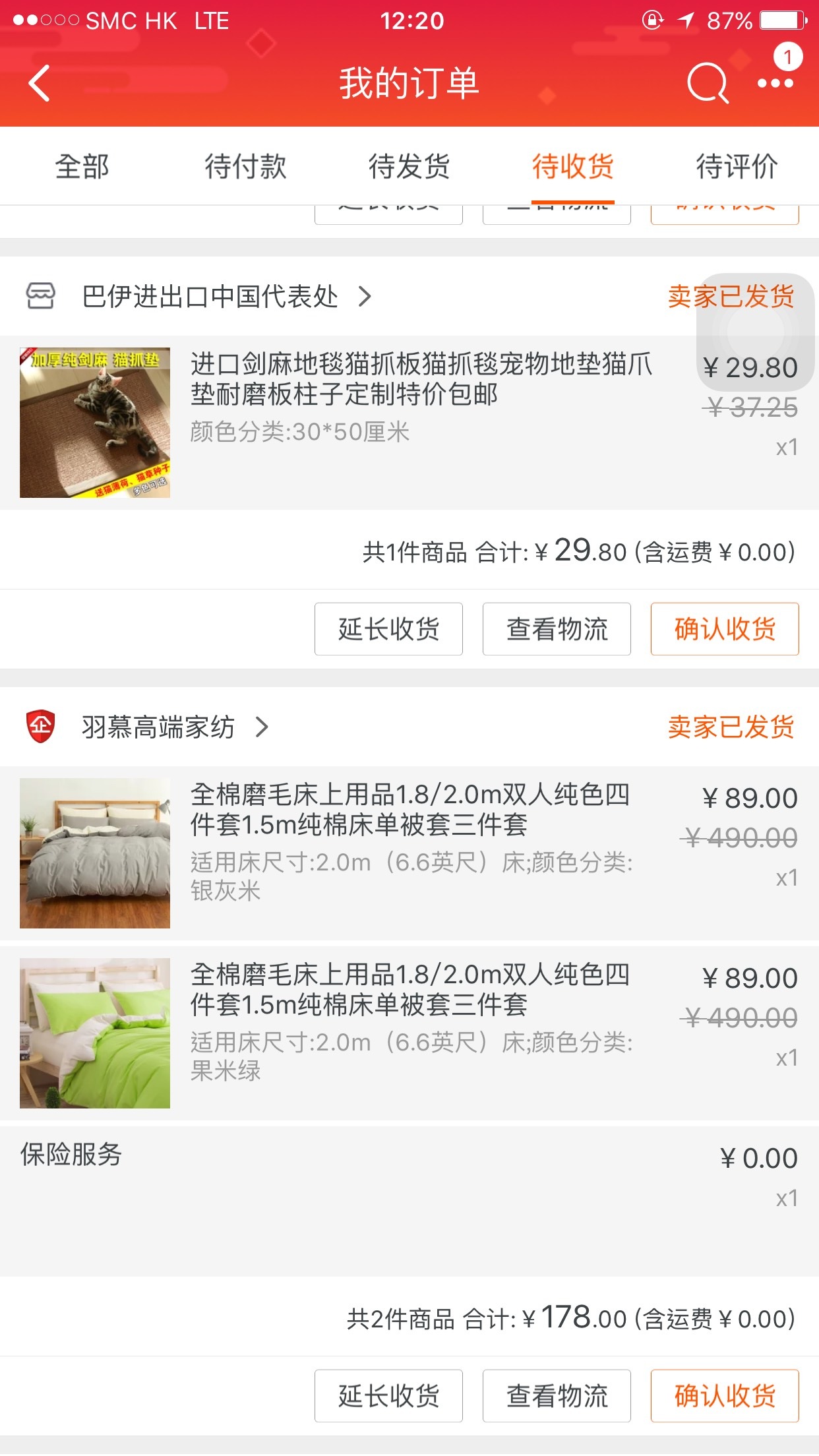The width and height of the screenshot is (819, 1456).
Task: Tap 延长收货 for the cat mat order
Action: (x=388, y=629)
